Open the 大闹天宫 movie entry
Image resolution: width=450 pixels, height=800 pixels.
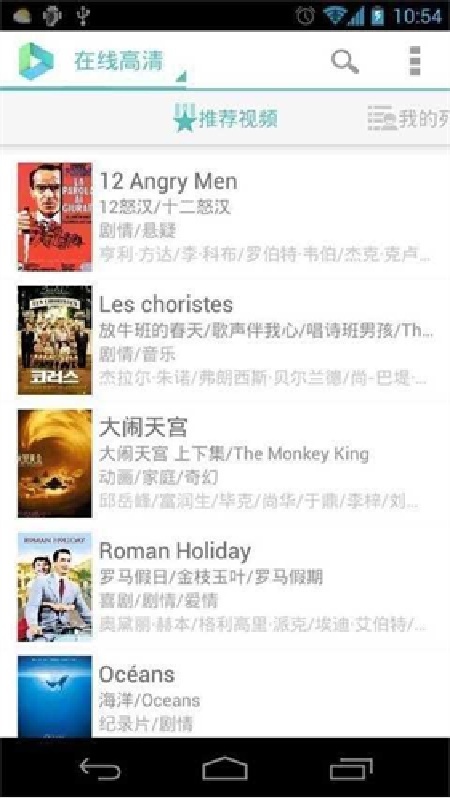point(225,463)
